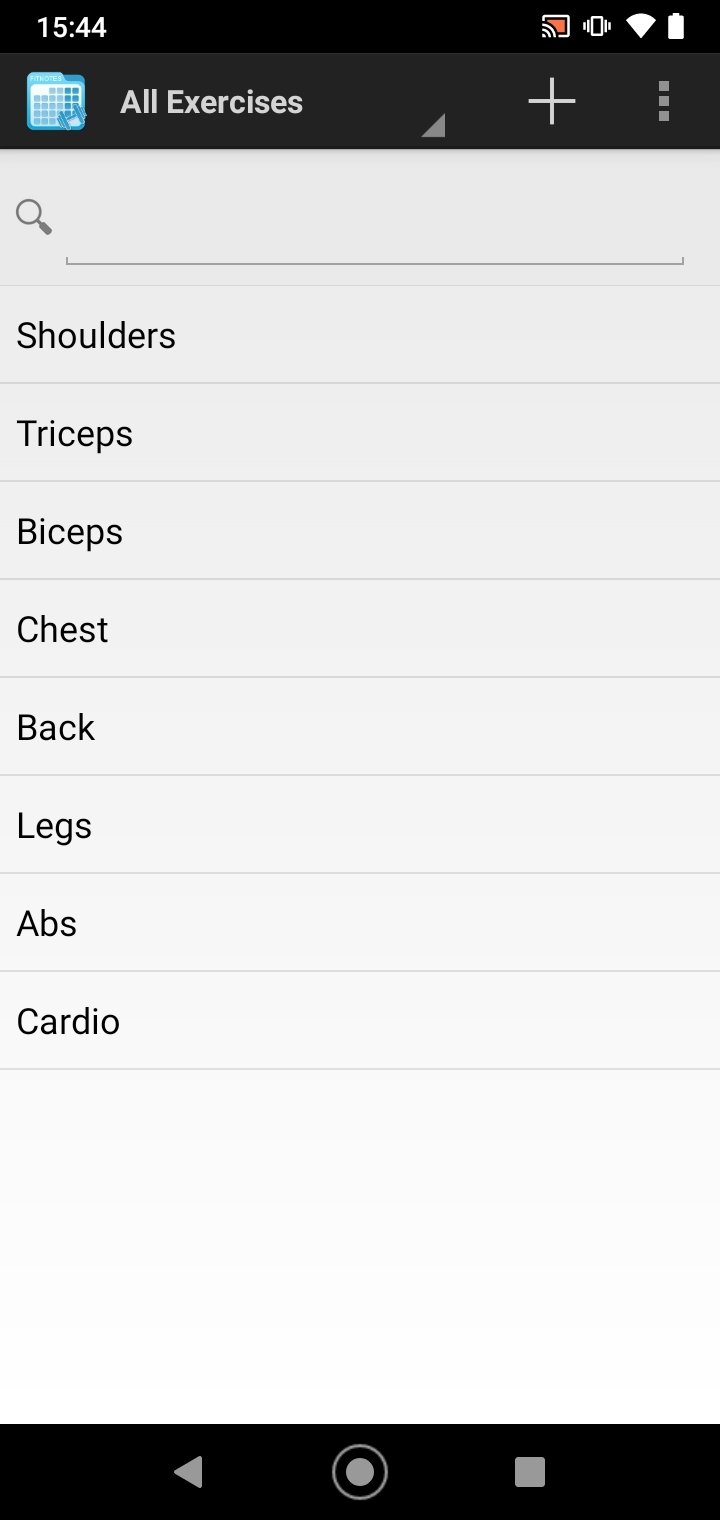The image size is (720, 1520).
Task: Open recent apps with square button
Action: point(529,1471)
